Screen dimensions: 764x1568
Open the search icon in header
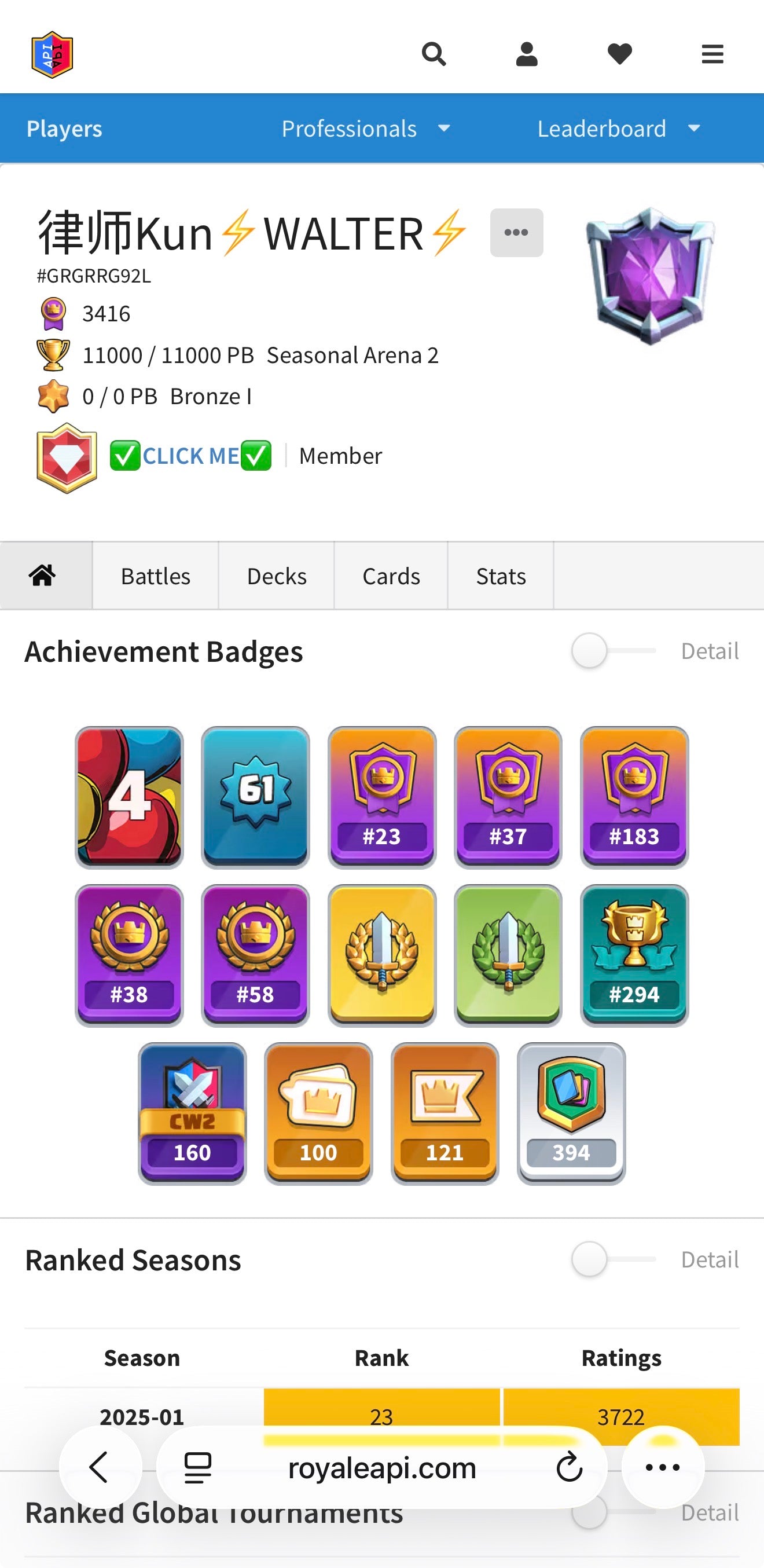tap(434, 54)
